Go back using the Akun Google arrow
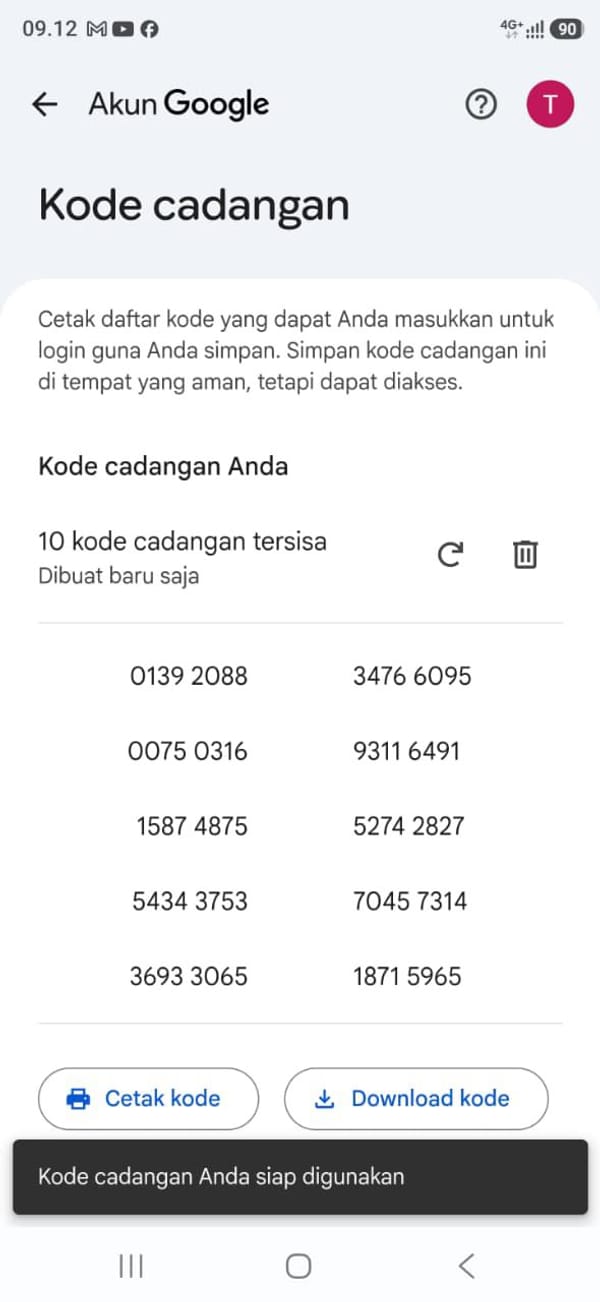The height and width of the screenshot is (1302, 600). point(45,104)
